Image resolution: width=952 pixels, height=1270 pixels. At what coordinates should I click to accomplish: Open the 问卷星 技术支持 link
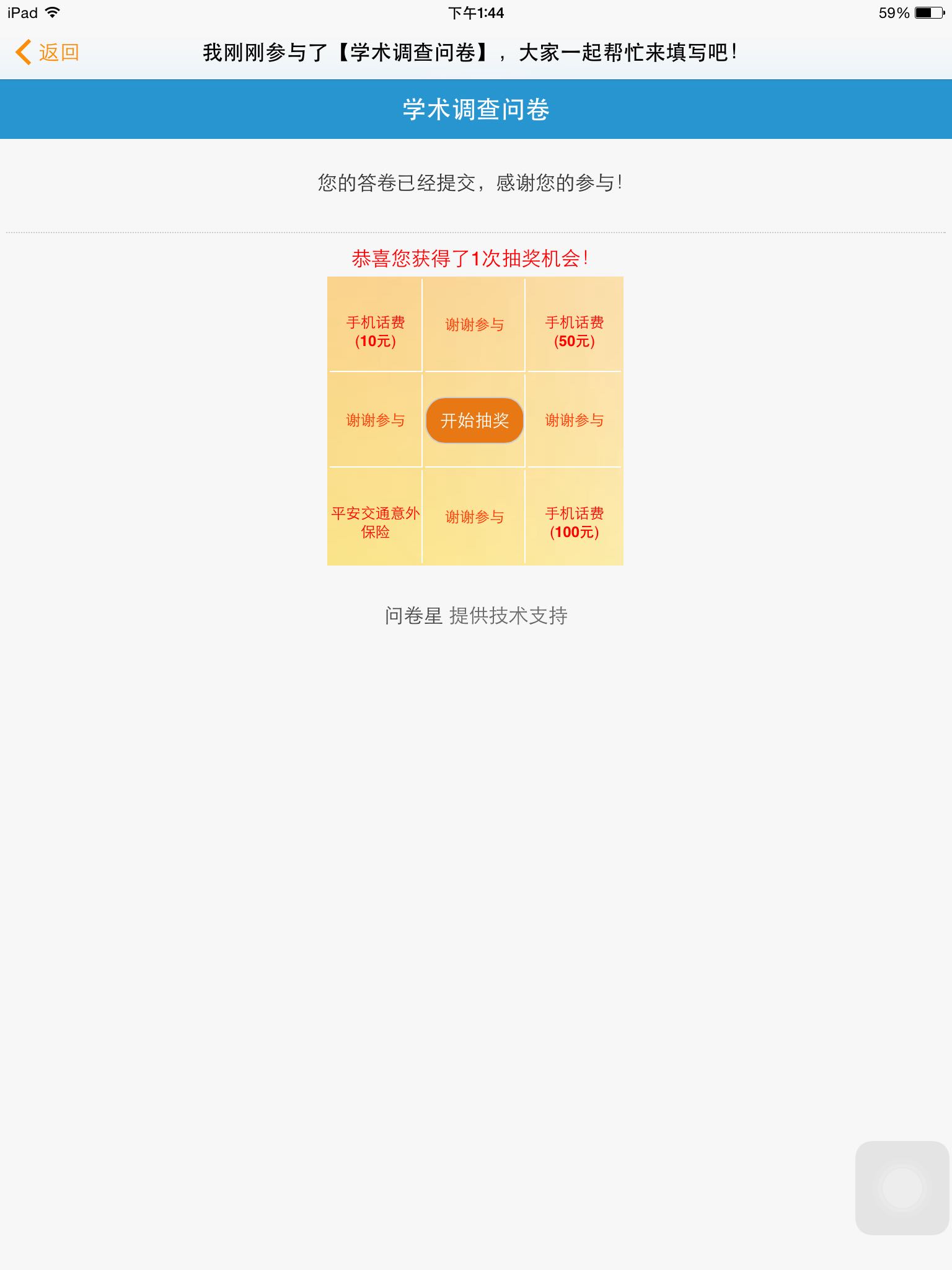click(475, 616)
